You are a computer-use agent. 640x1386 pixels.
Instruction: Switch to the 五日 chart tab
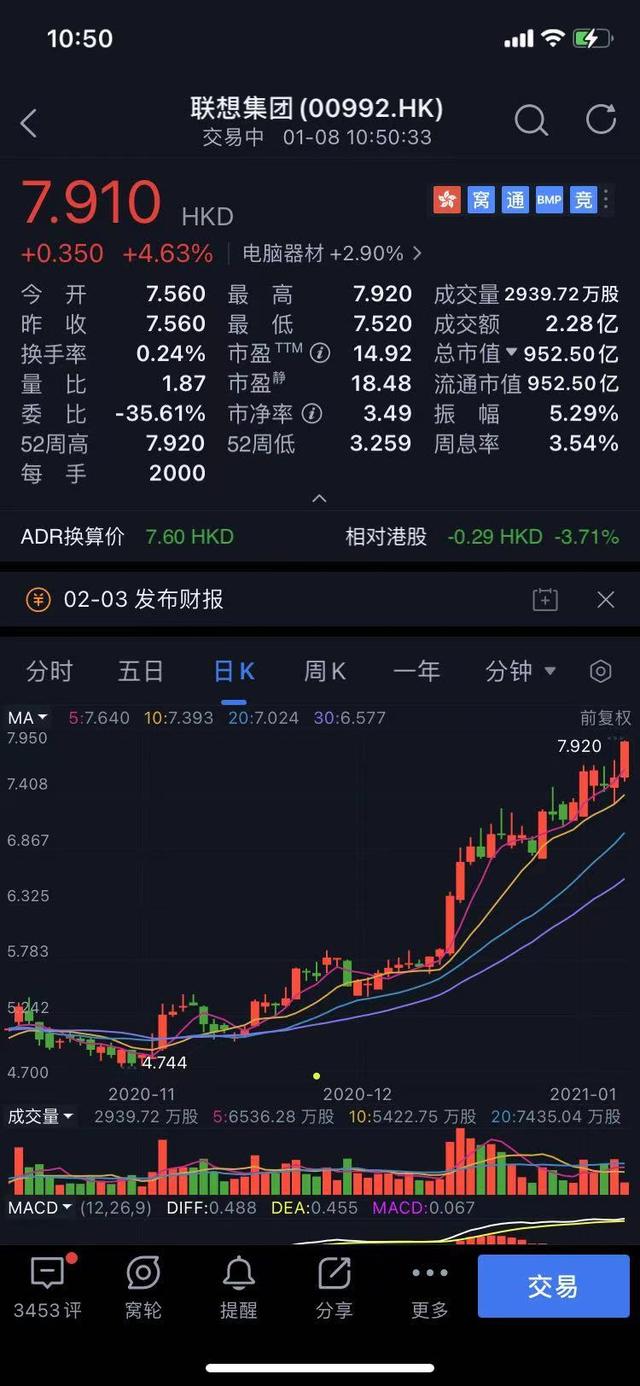pyautogui.click(x=141, y=671)
